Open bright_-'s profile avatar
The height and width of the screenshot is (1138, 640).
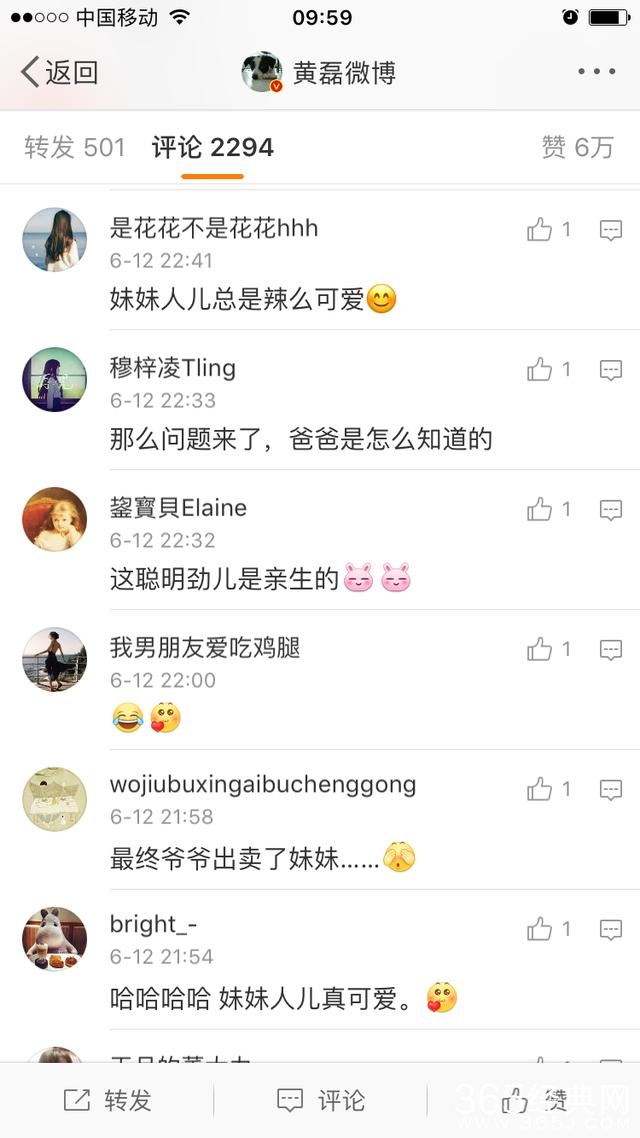click(54, 939)
